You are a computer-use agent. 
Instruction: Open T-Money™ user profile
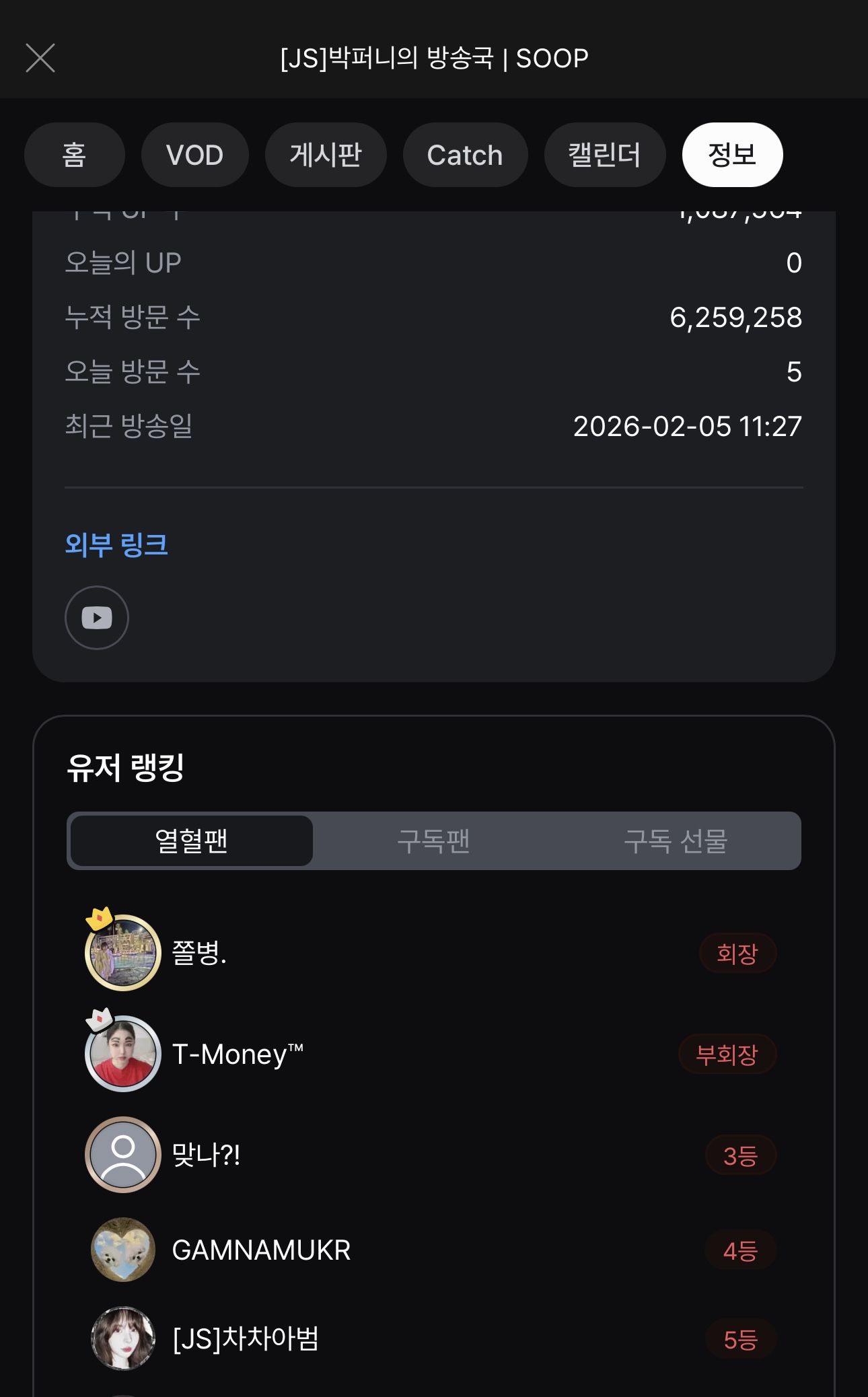238,1054
